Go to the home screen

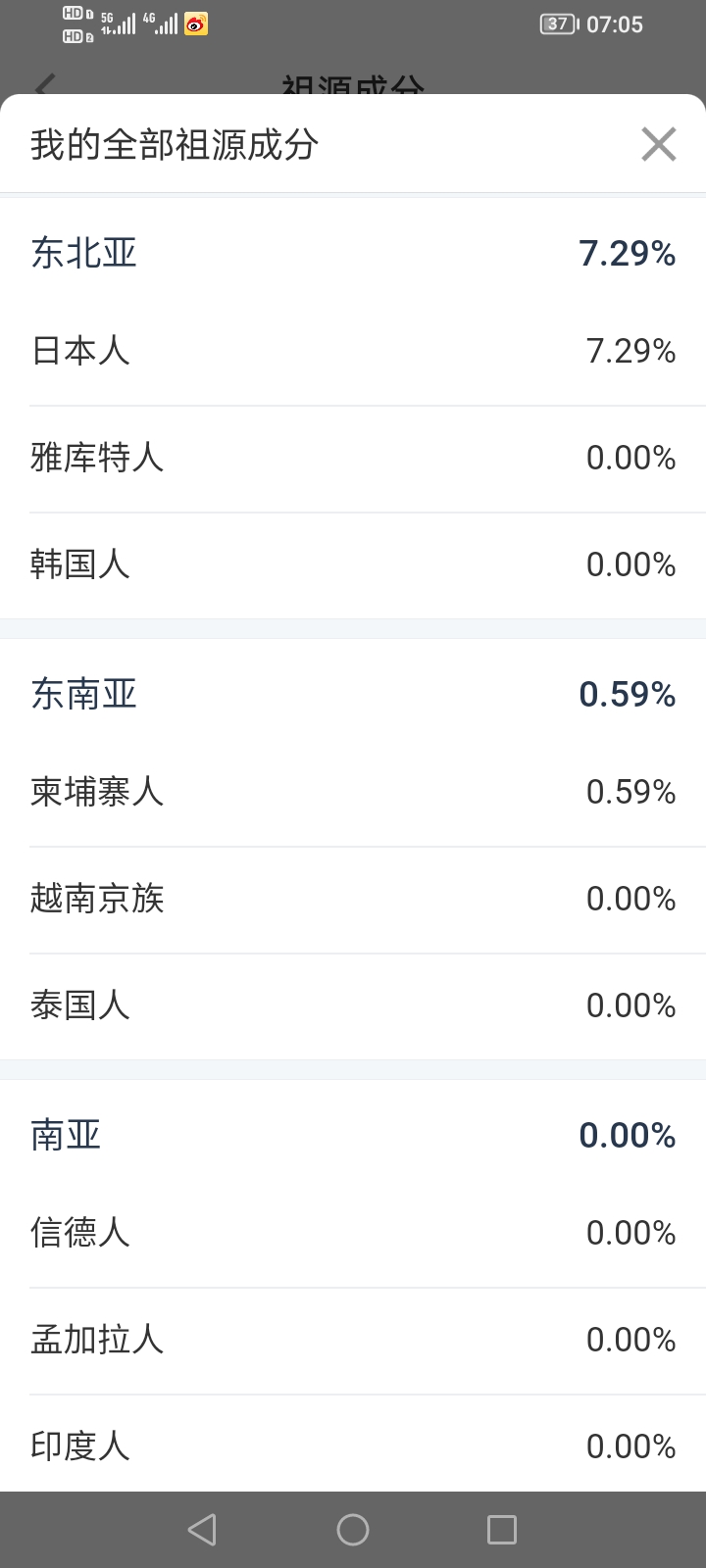pos(353,1530)
